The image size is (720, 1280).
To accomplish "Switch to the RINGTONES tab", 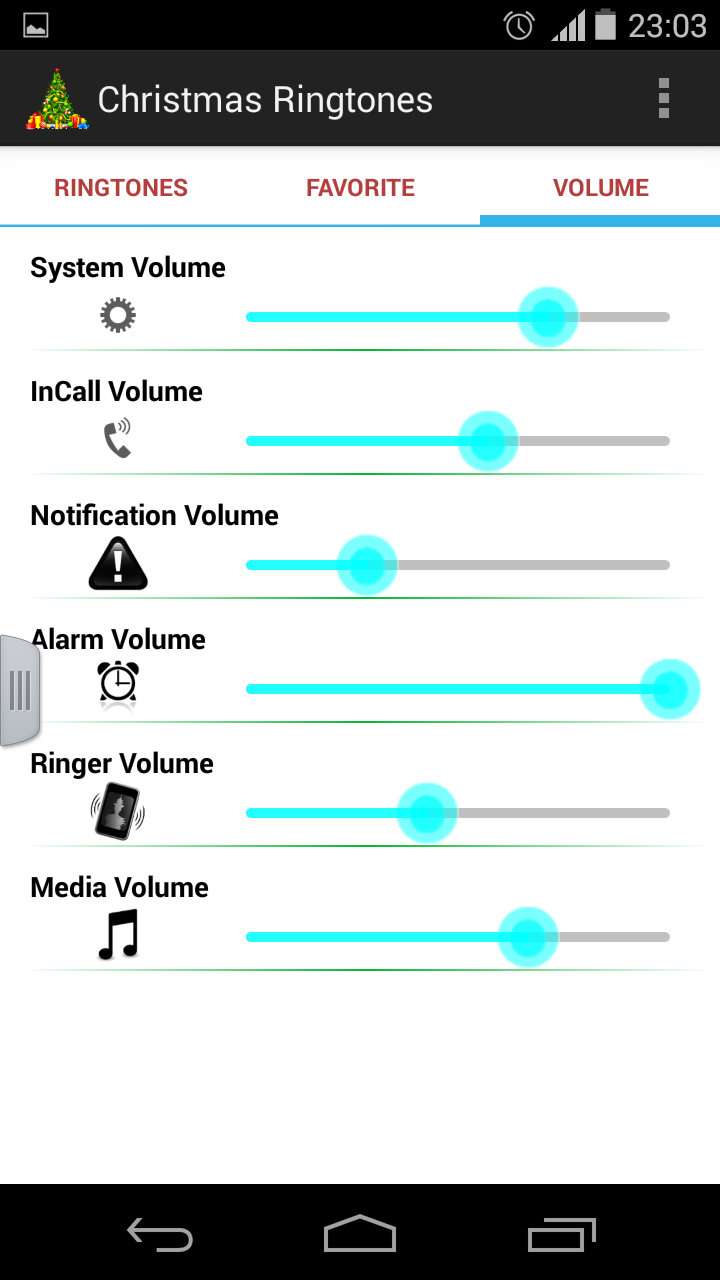I will (x=120, y=187).
